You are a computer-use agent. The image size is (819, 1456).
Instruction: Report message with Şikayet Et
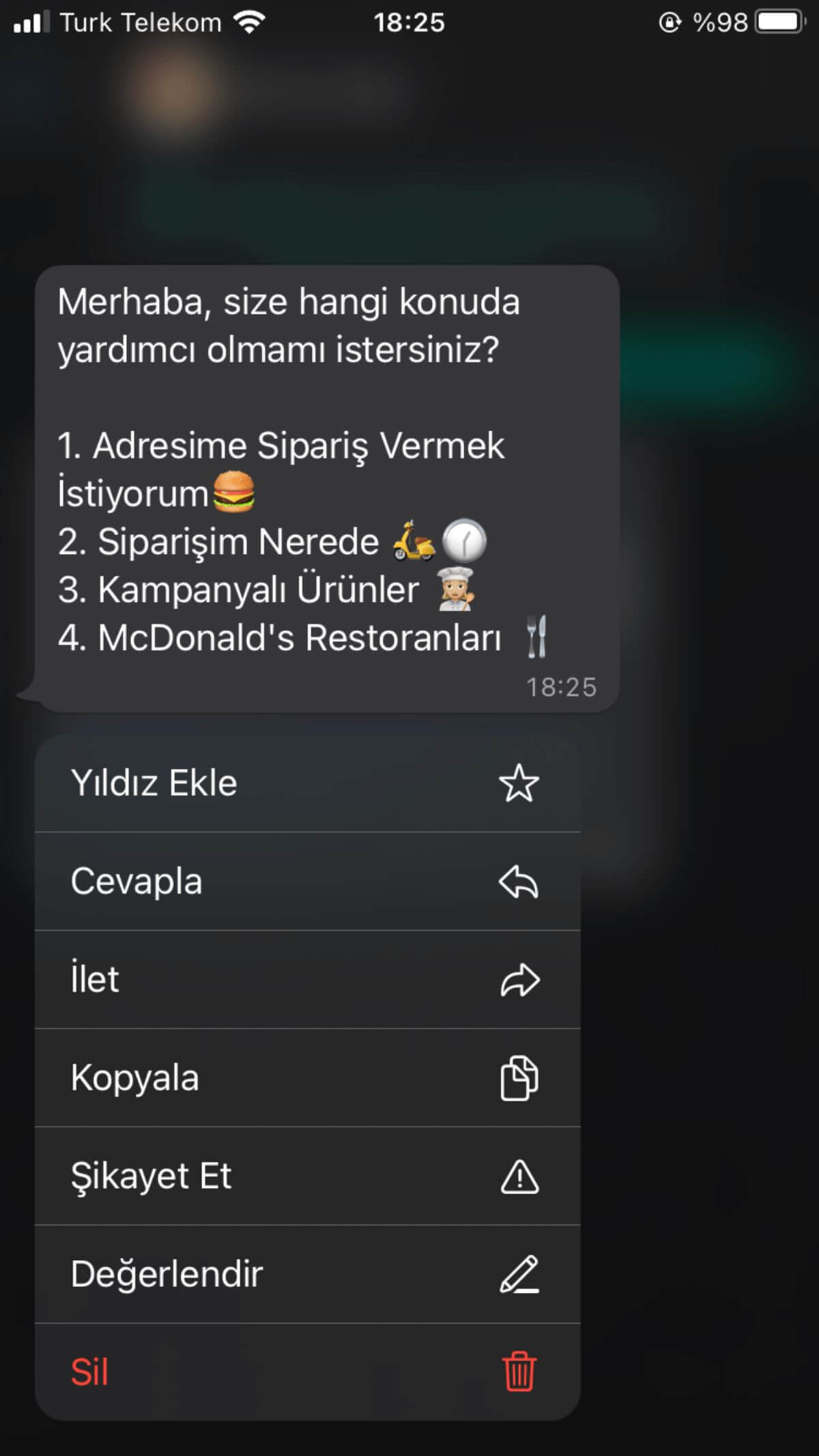tap(307, 1176)
